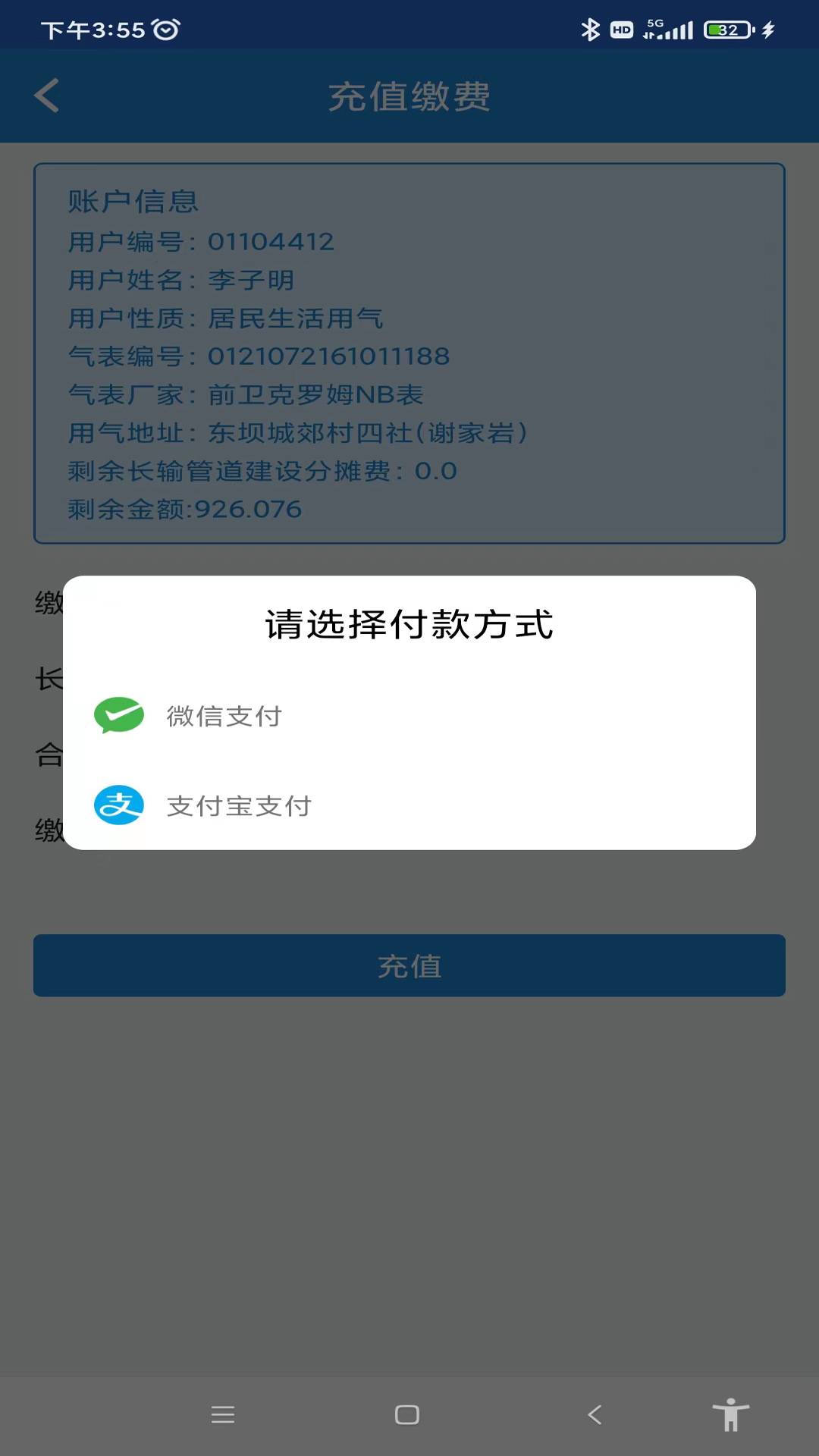
Task: Tap the dialog title 请选择付款方式
Action: click(409, 625)
